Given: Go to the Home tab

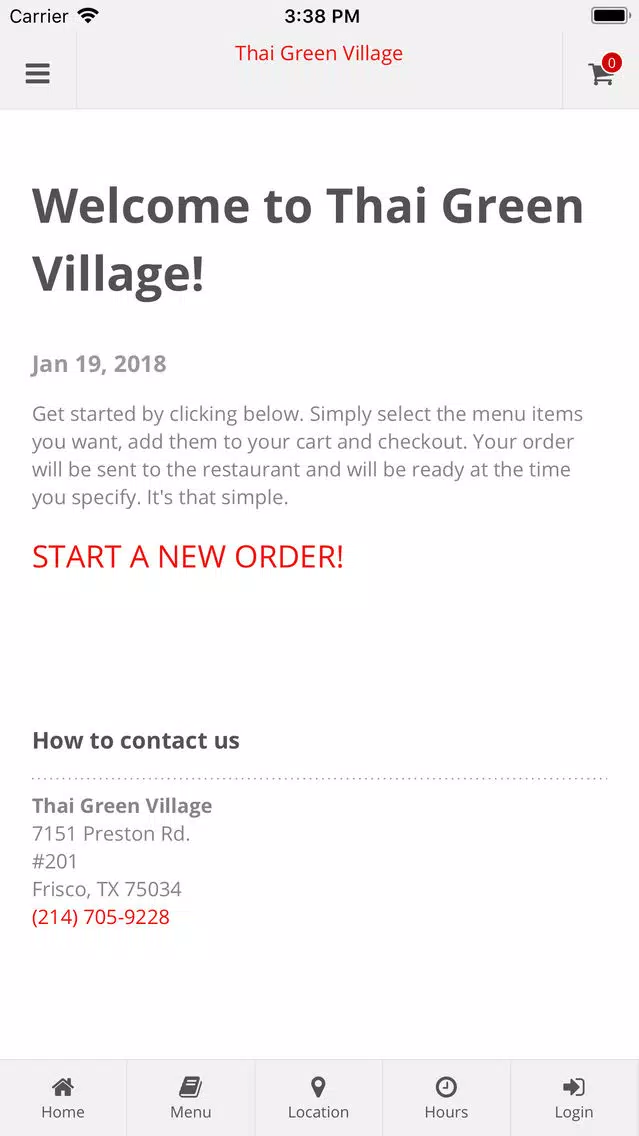Looking at the screenshot, I should click(x=63, y=1098).
